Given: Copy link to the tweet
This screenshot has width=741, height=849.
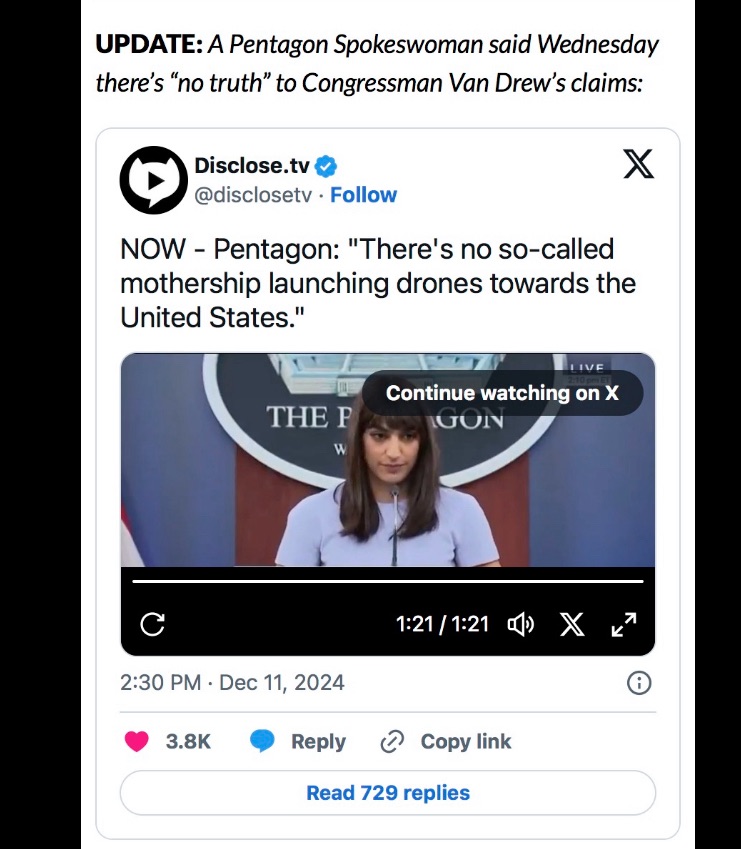Looking at the screenshot, I should click(446, 742).
